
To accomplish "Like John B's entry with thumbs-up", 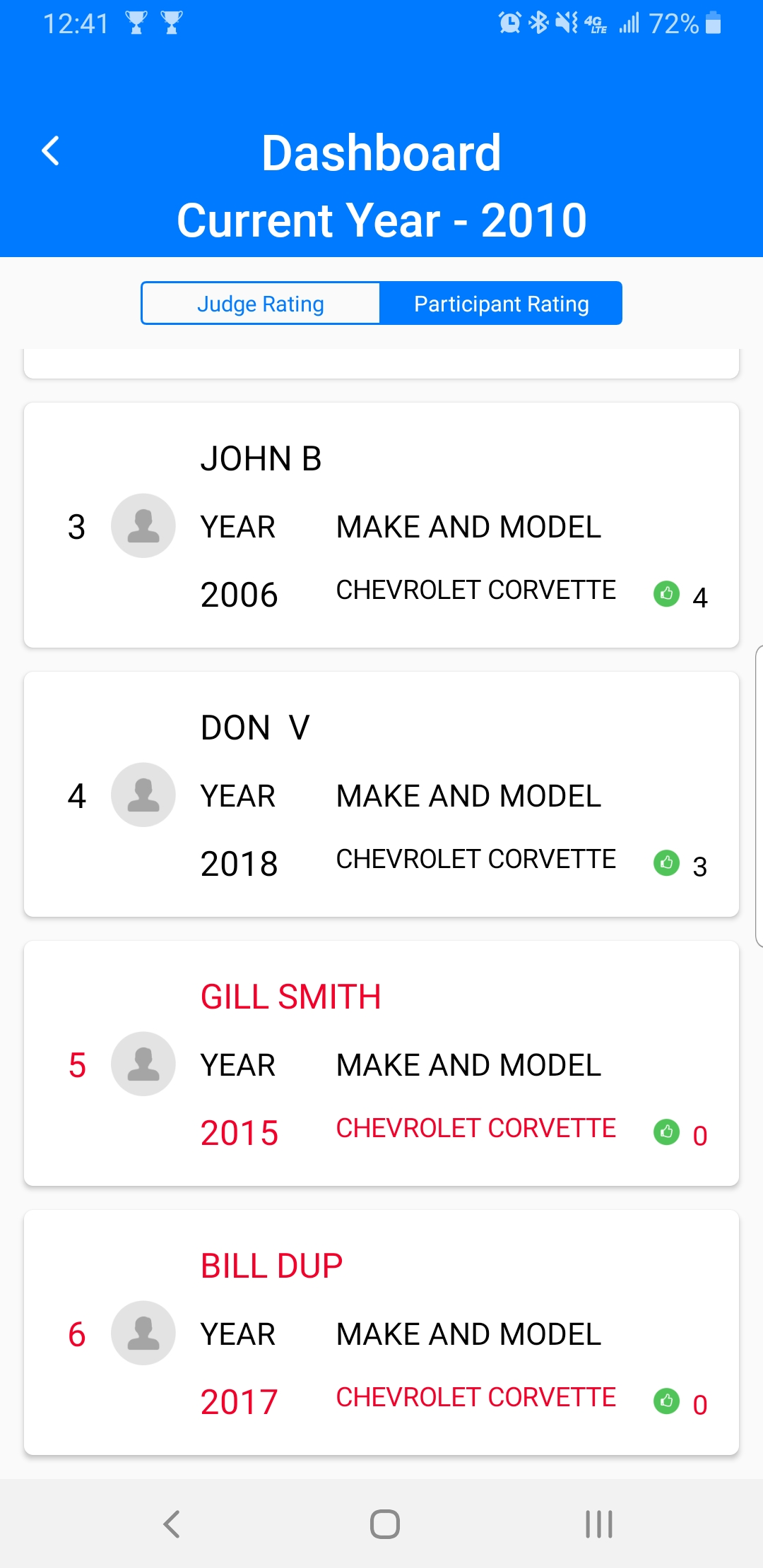I will (x=666, y=593).
